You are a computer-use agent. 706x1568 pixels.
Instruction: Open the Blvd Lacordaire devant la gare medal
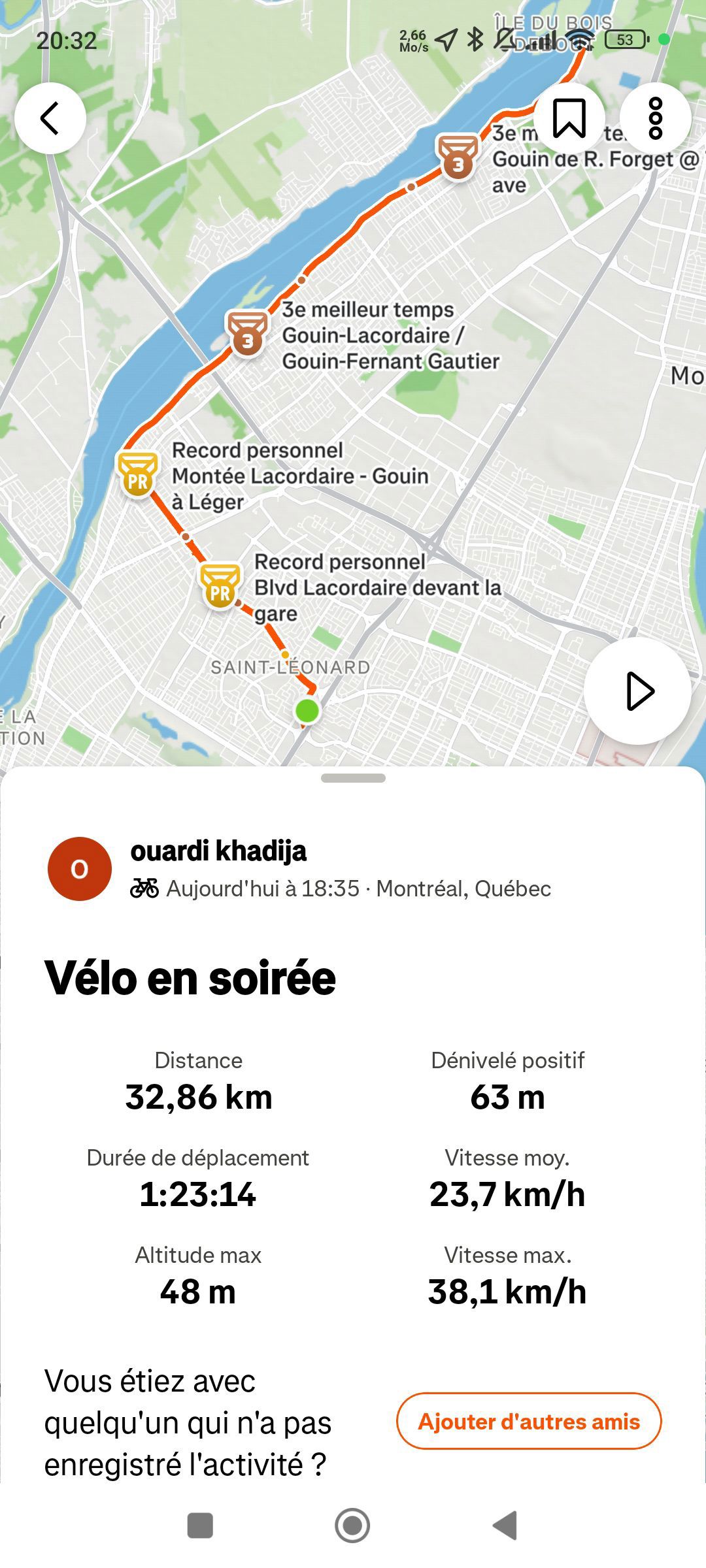point(220,587)
